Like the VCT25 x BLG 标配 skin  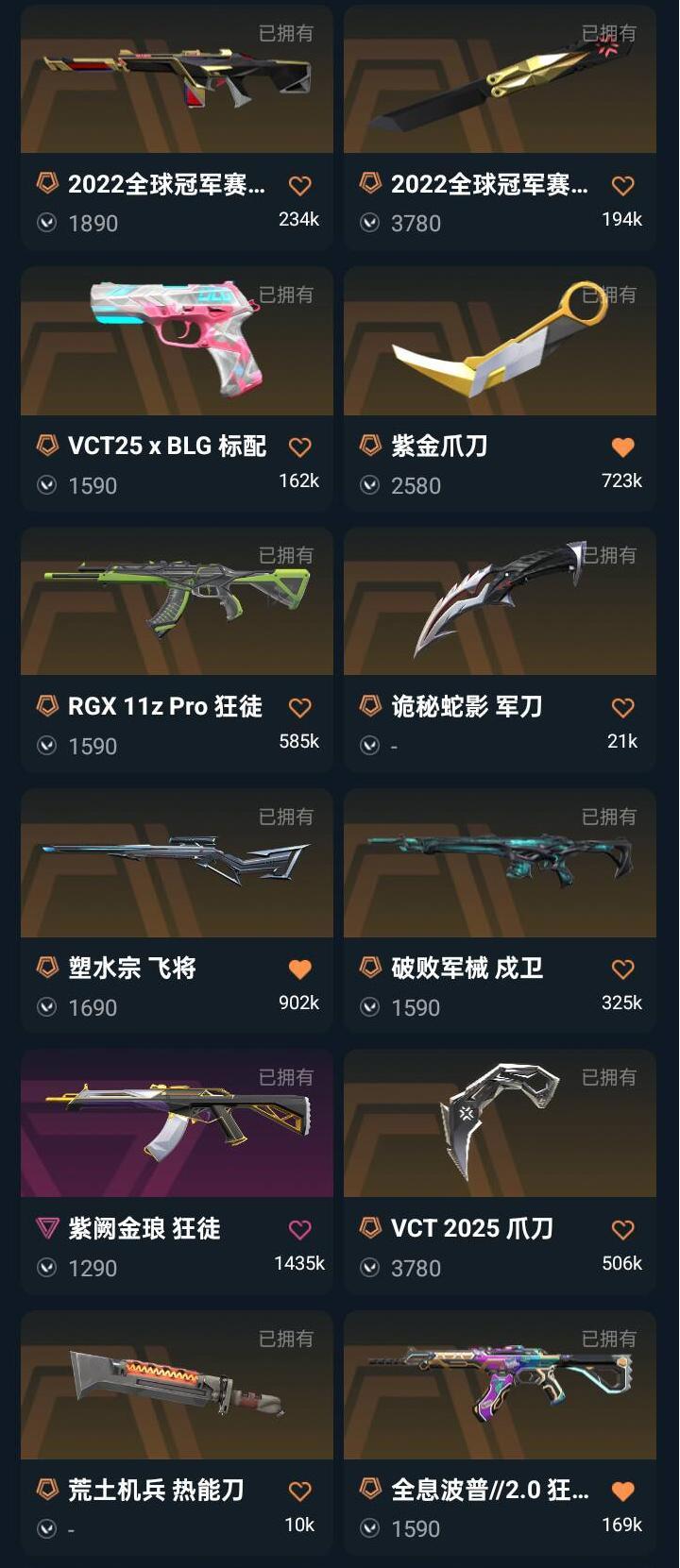(299, 447)
